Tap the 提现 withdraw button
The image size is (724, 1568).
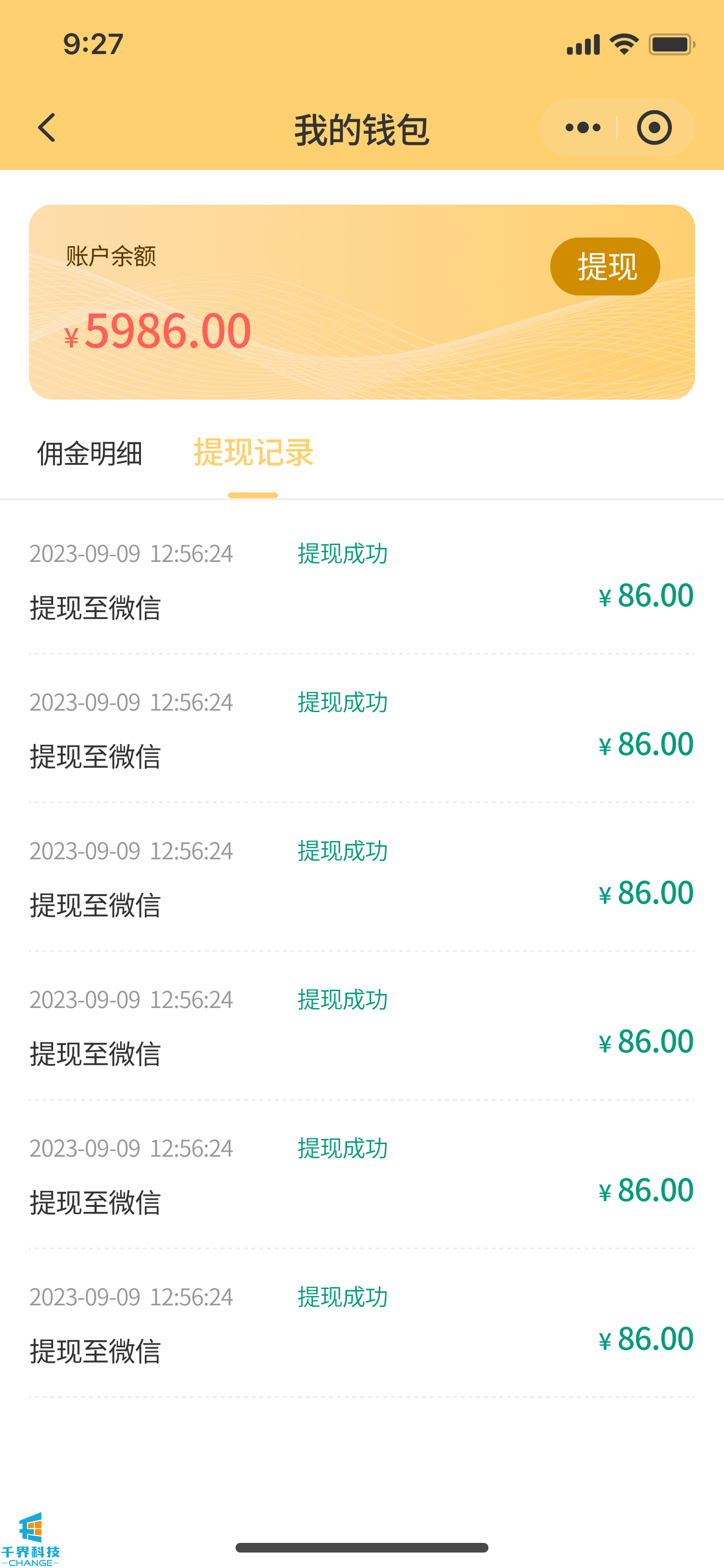tap(605, 266)
